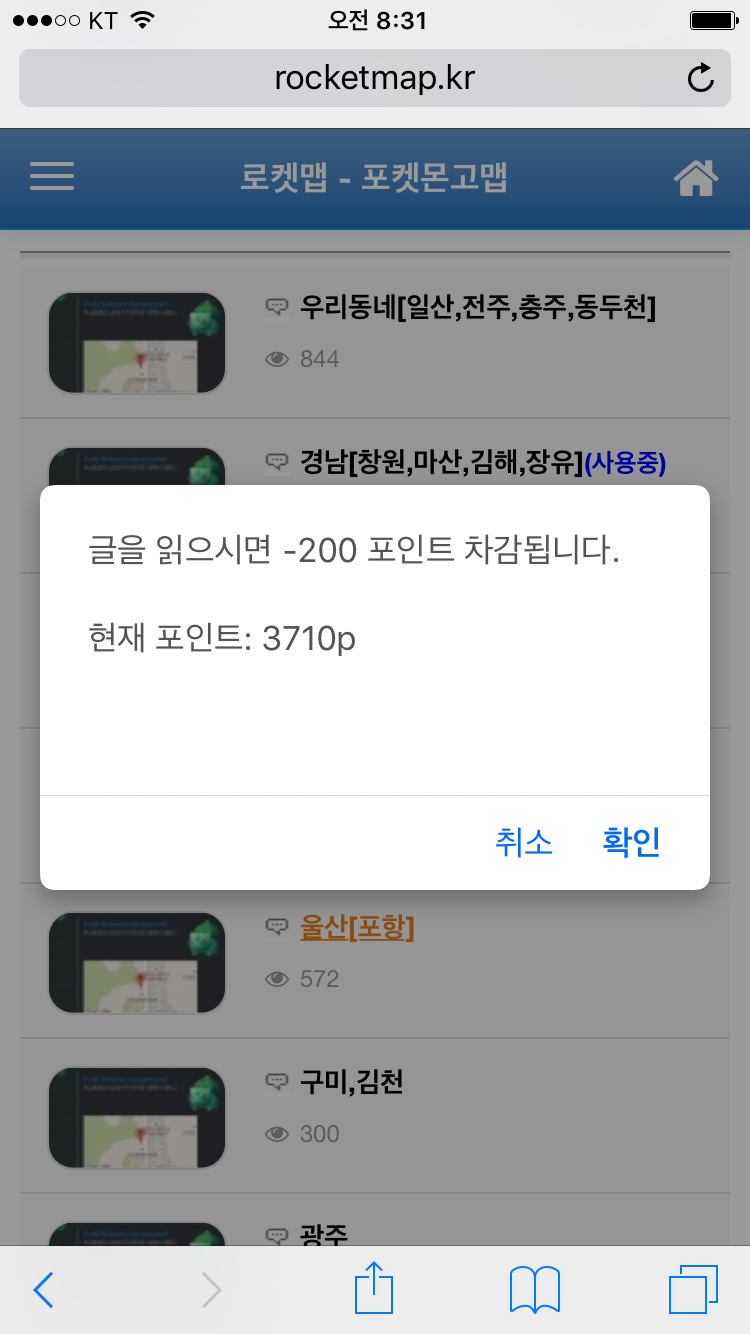The width and height of the screenshot is (750, 1334).
Task: Show all open Safari tabs
Action: click(x=693, y=1289)
